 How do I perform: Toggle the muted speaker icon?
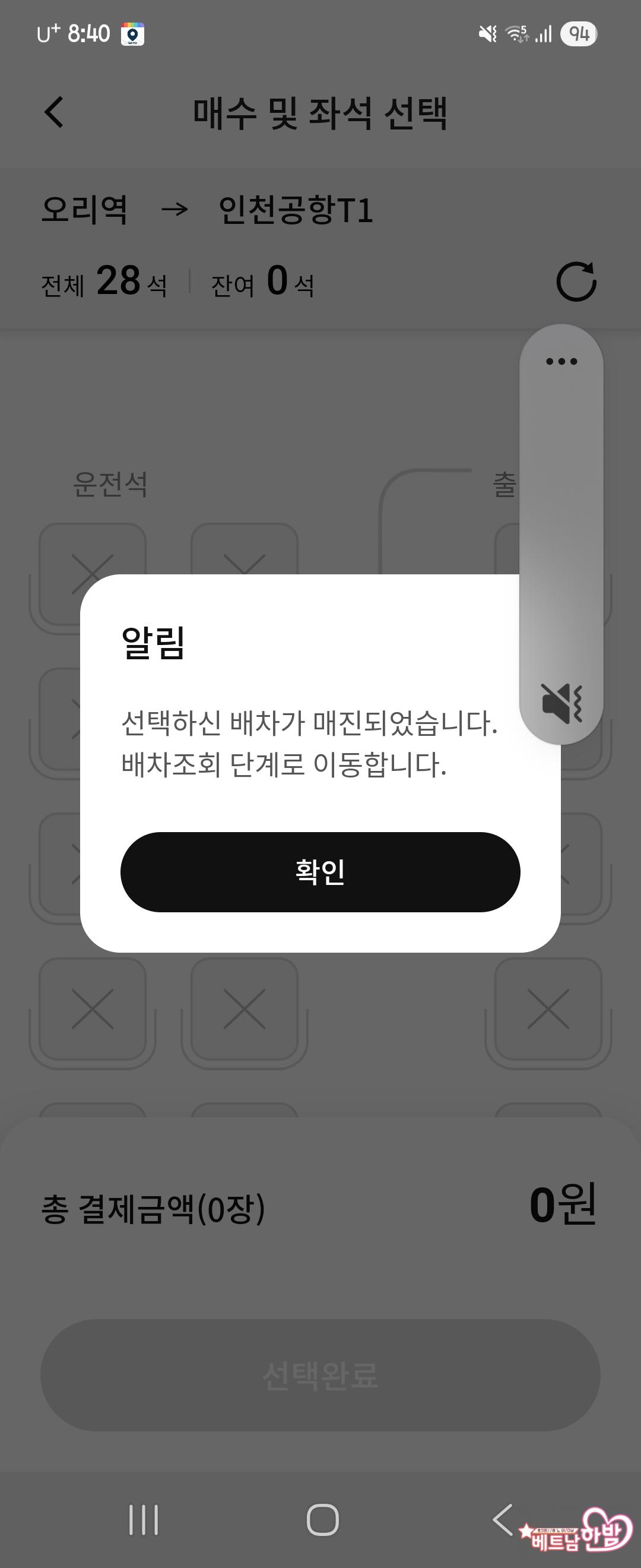[x=561, y=703]
